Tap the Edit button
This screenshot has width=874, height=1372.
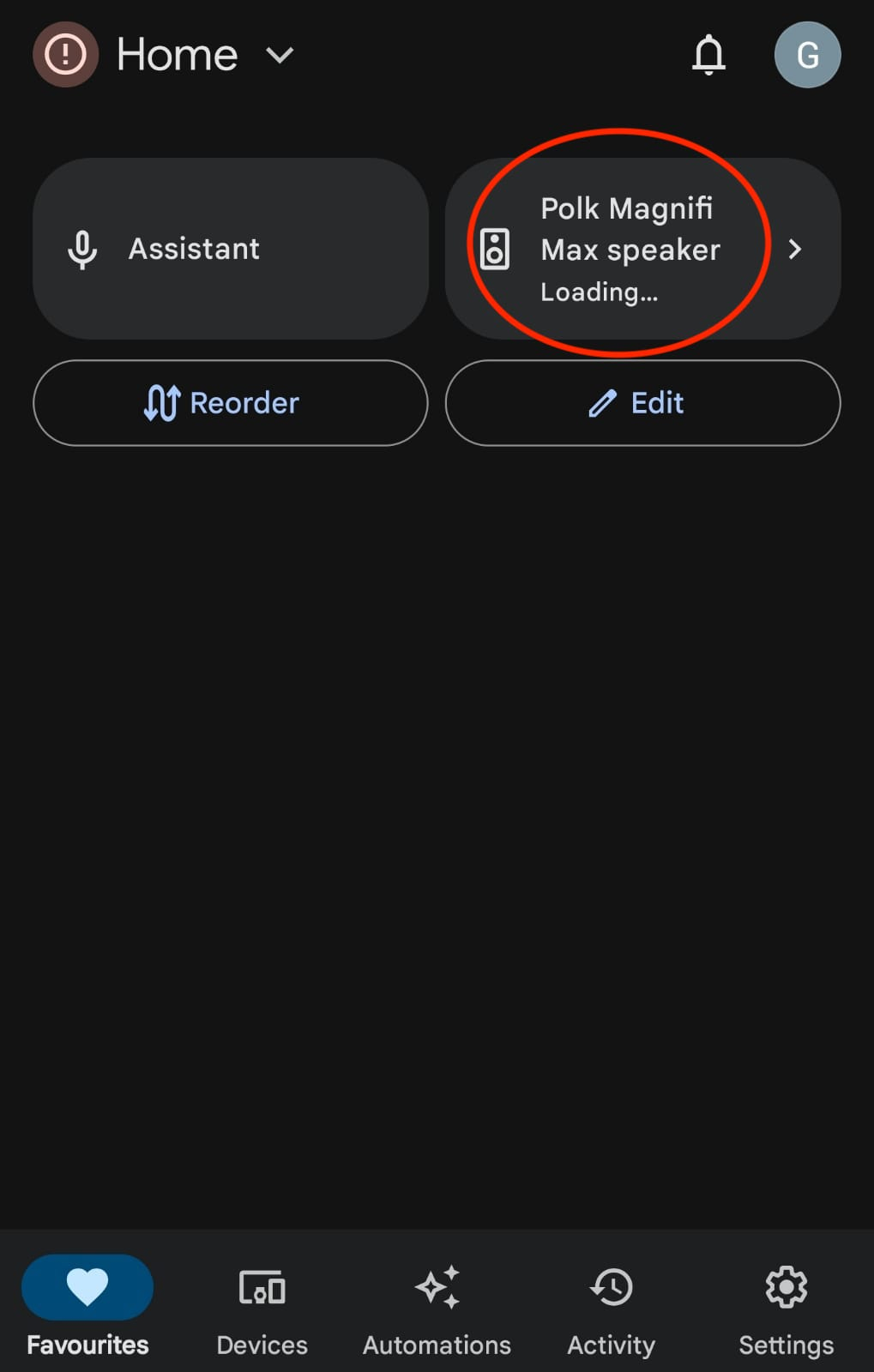(x=642, y=403)
